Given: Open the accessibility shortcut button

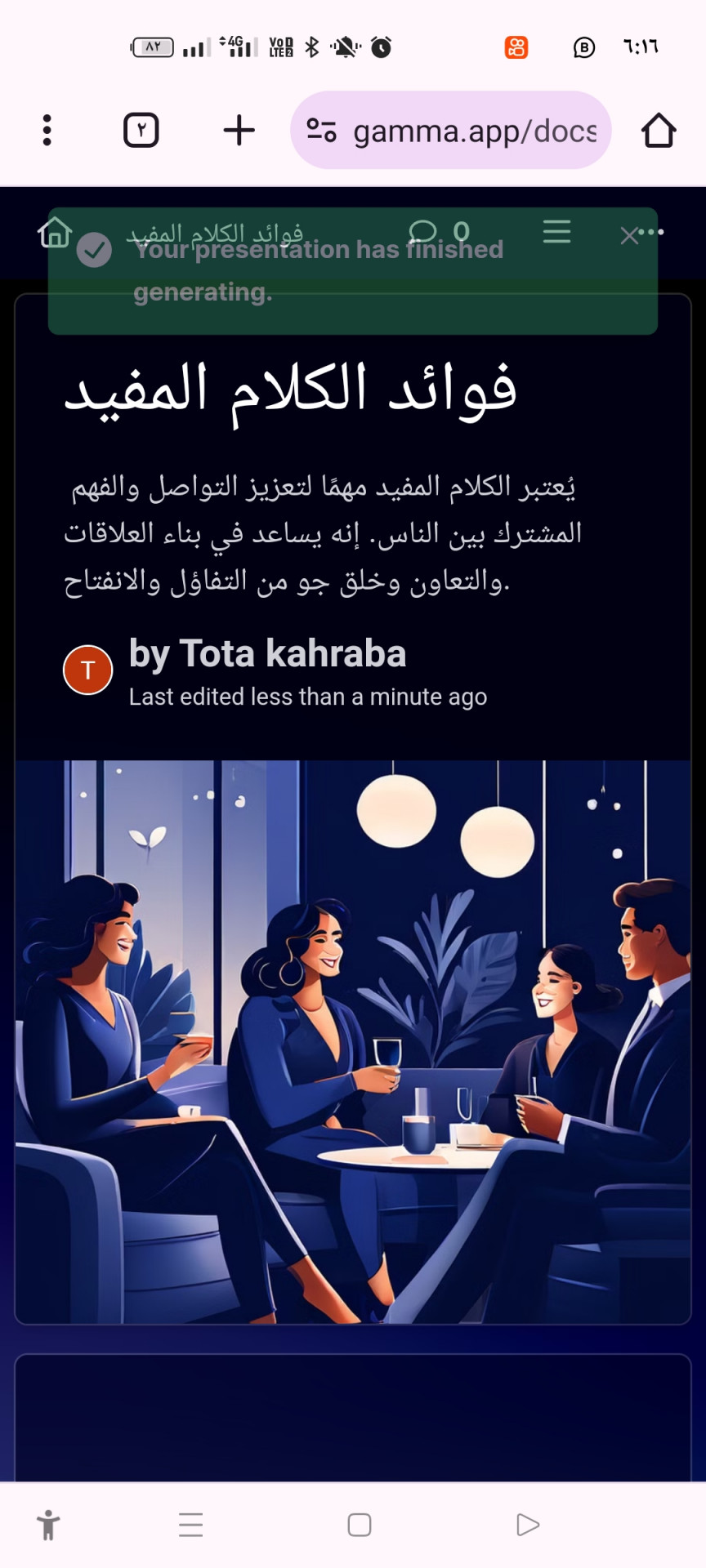Looking at the screenshot, I should [48, 1525].
